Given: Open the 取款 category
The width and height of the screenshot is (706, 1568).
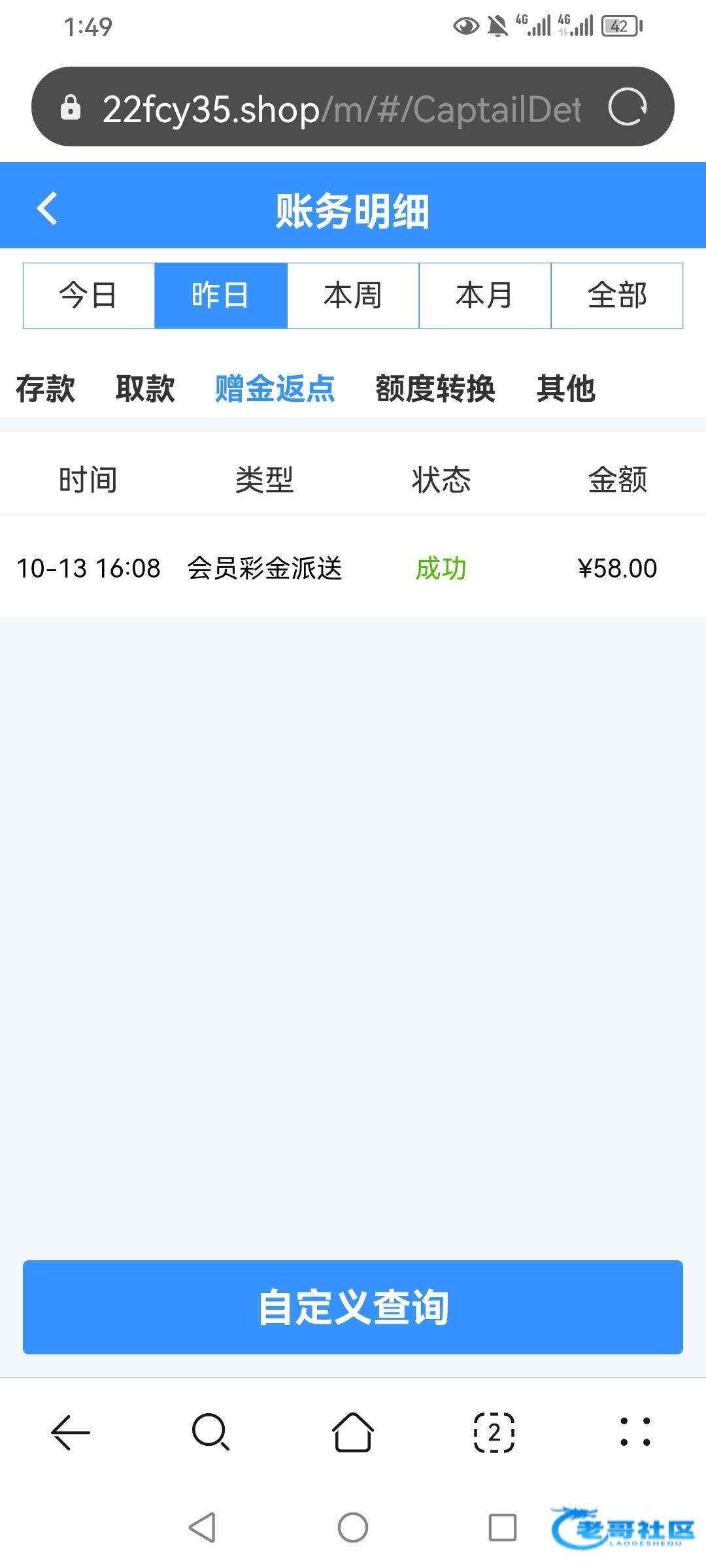Looking at the screenshot, I should tap(145, 389).
